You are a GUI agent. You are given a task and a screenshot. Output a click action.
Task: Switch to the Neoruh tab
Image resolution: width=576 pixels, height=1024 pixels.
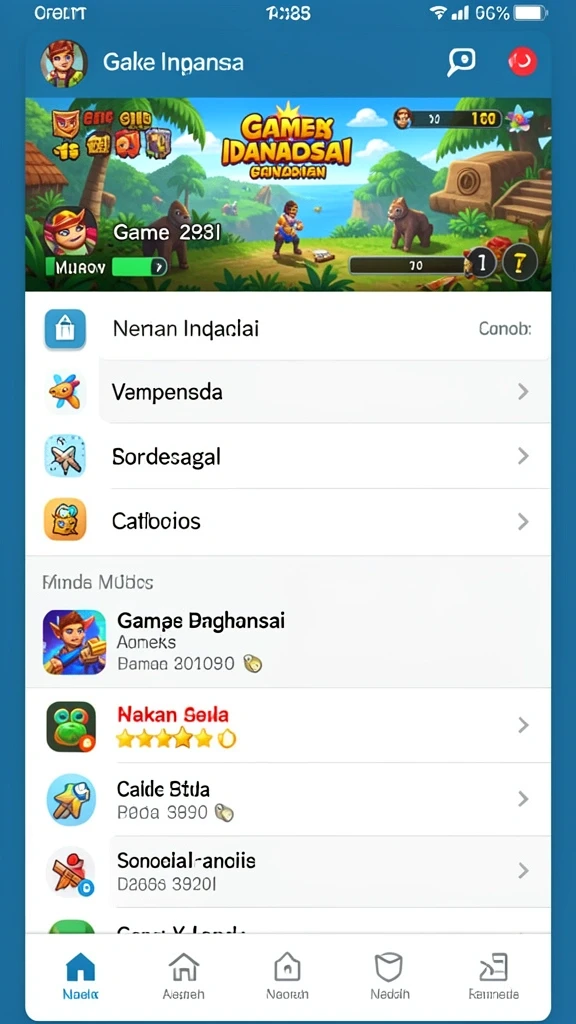(287, 976)
